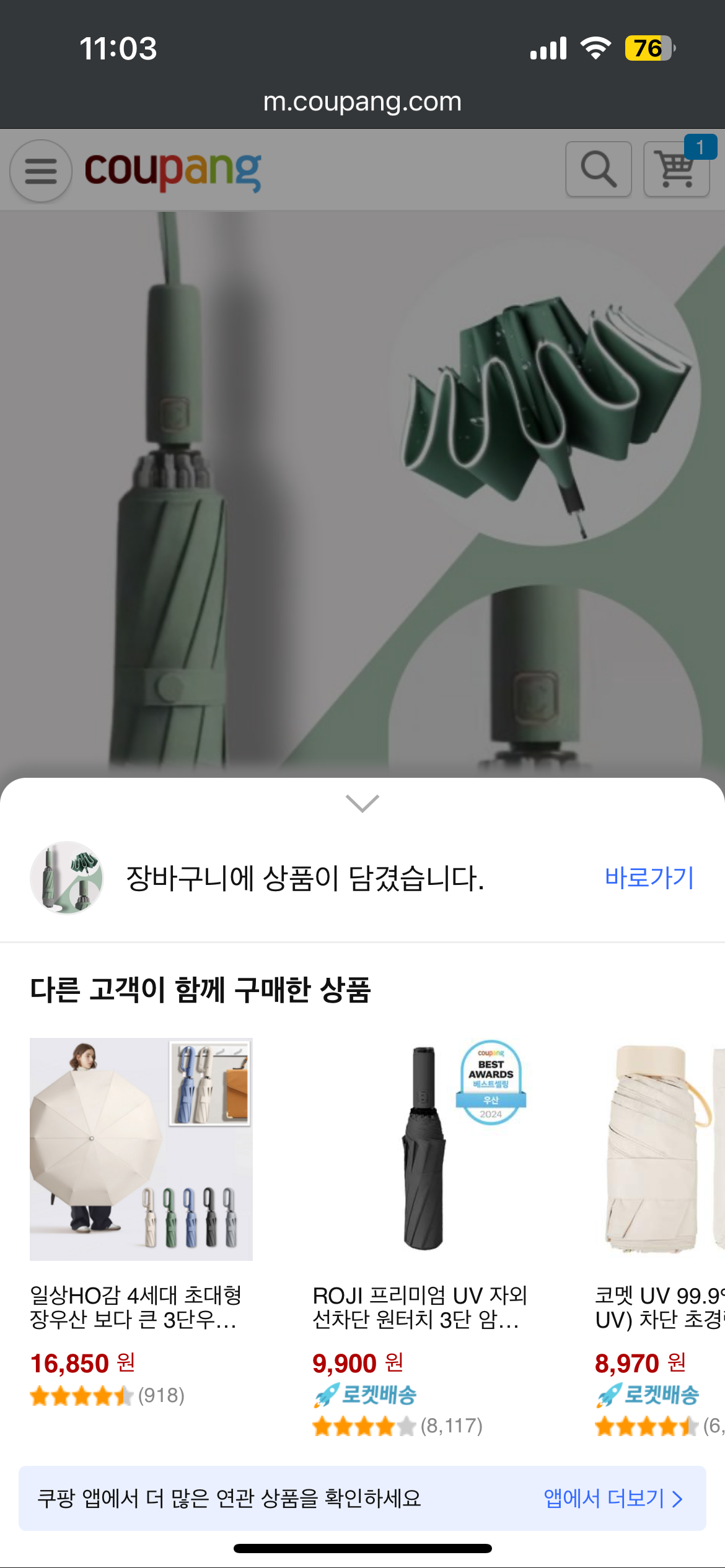This screenshot has height=1568, width=725.
Task: Open m.coupang.com address bar
Action: (x=362, y=102)
